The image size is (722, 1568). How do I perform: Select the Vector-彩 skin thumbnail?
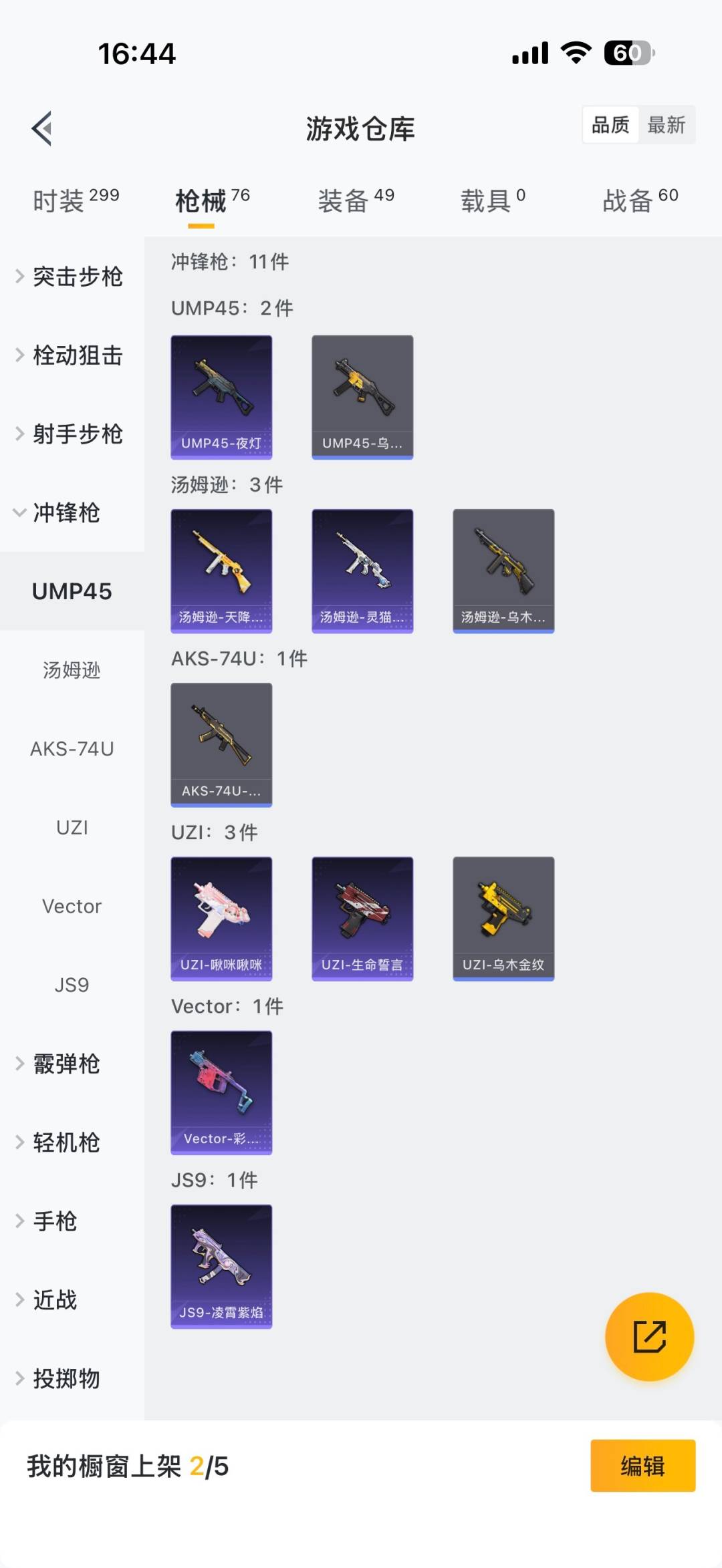[x=221, y=1092]
